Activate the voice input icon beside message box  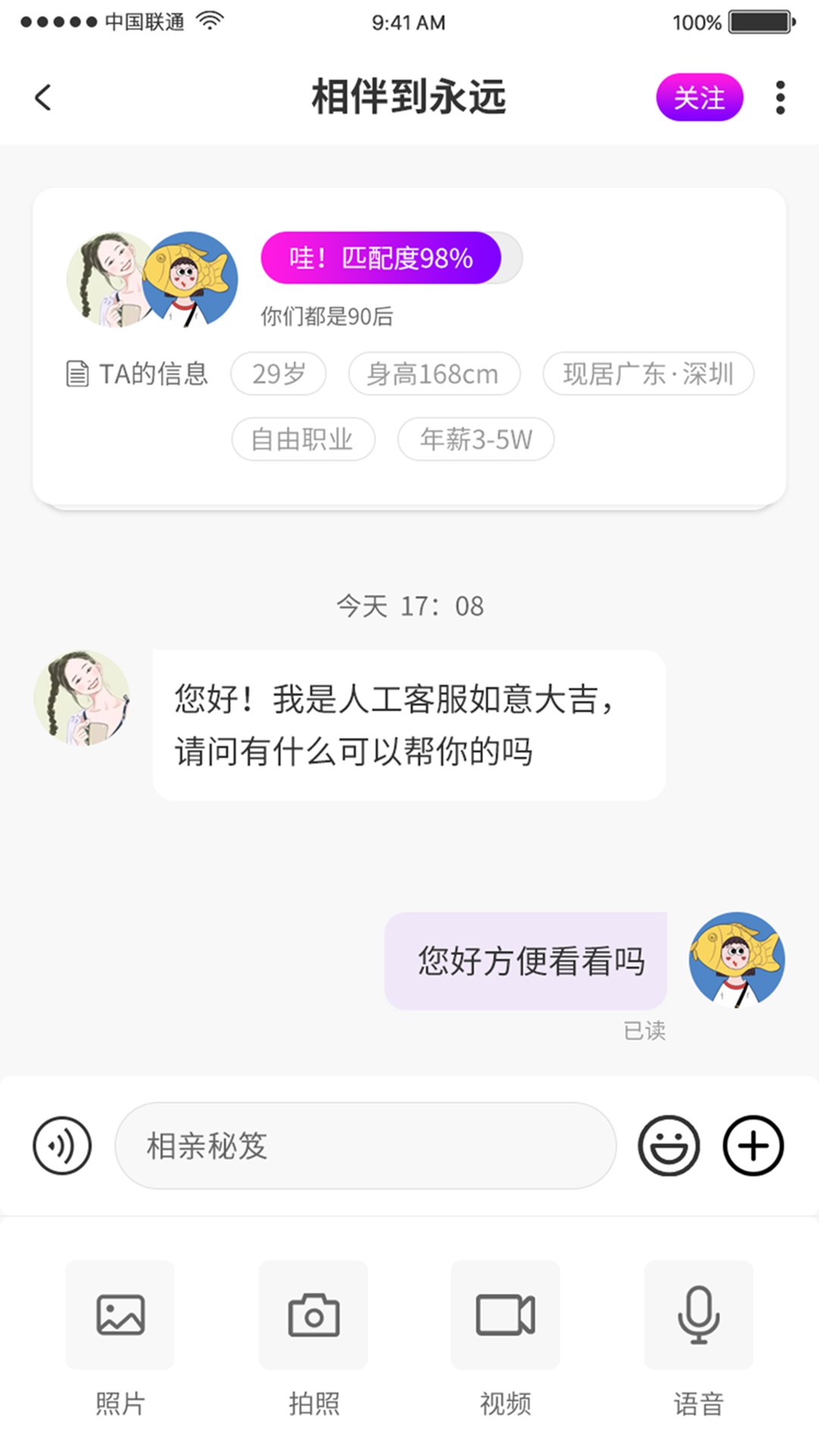tap(61, 1146)
